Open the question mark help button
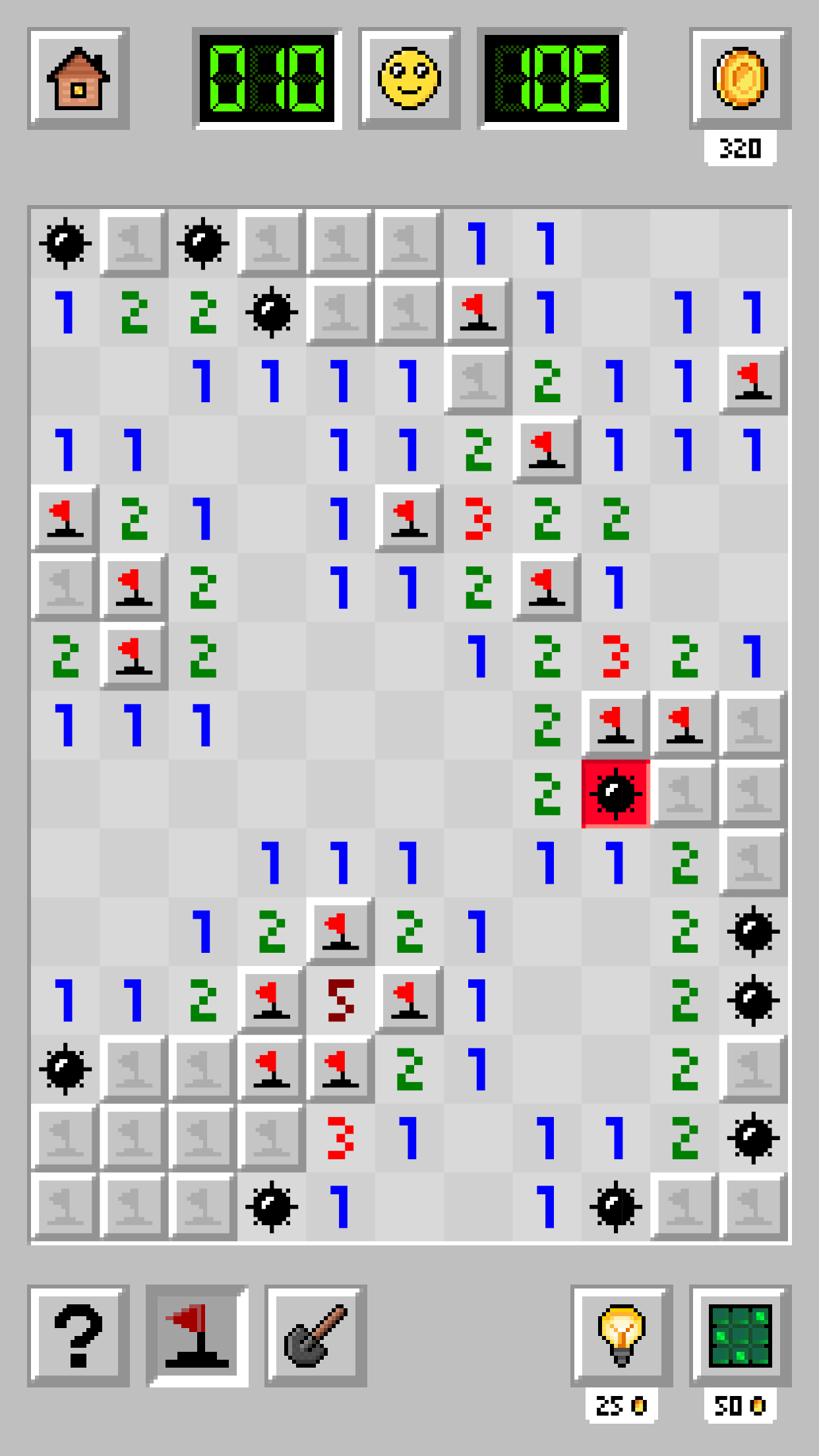 (x=78, y=1335)
